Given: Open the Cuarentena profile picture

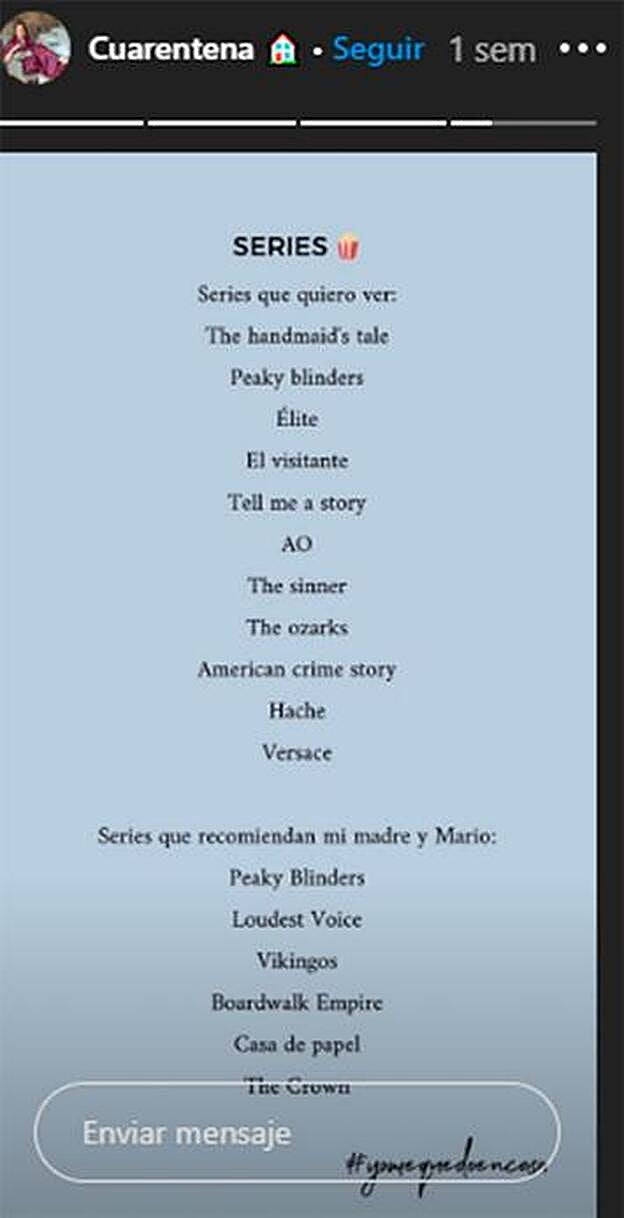Looking at the screenshot, I should (x=36, y=48).
